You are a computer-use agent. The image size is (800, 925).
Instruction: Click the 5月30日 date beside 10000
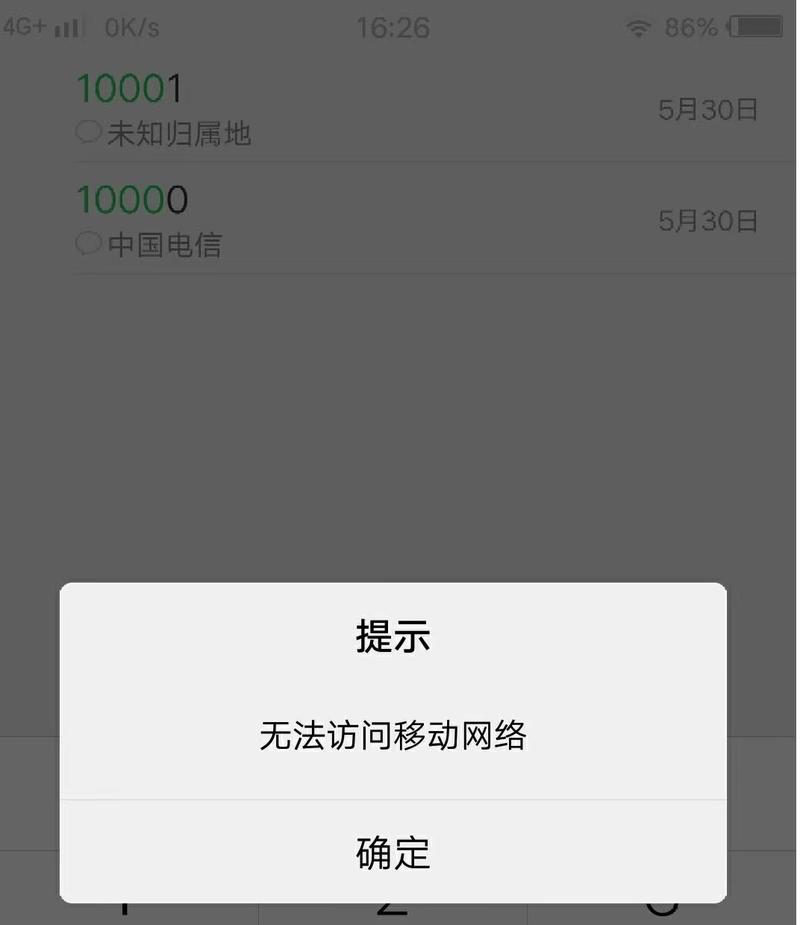pyautogui.click(x=708, y=220)
